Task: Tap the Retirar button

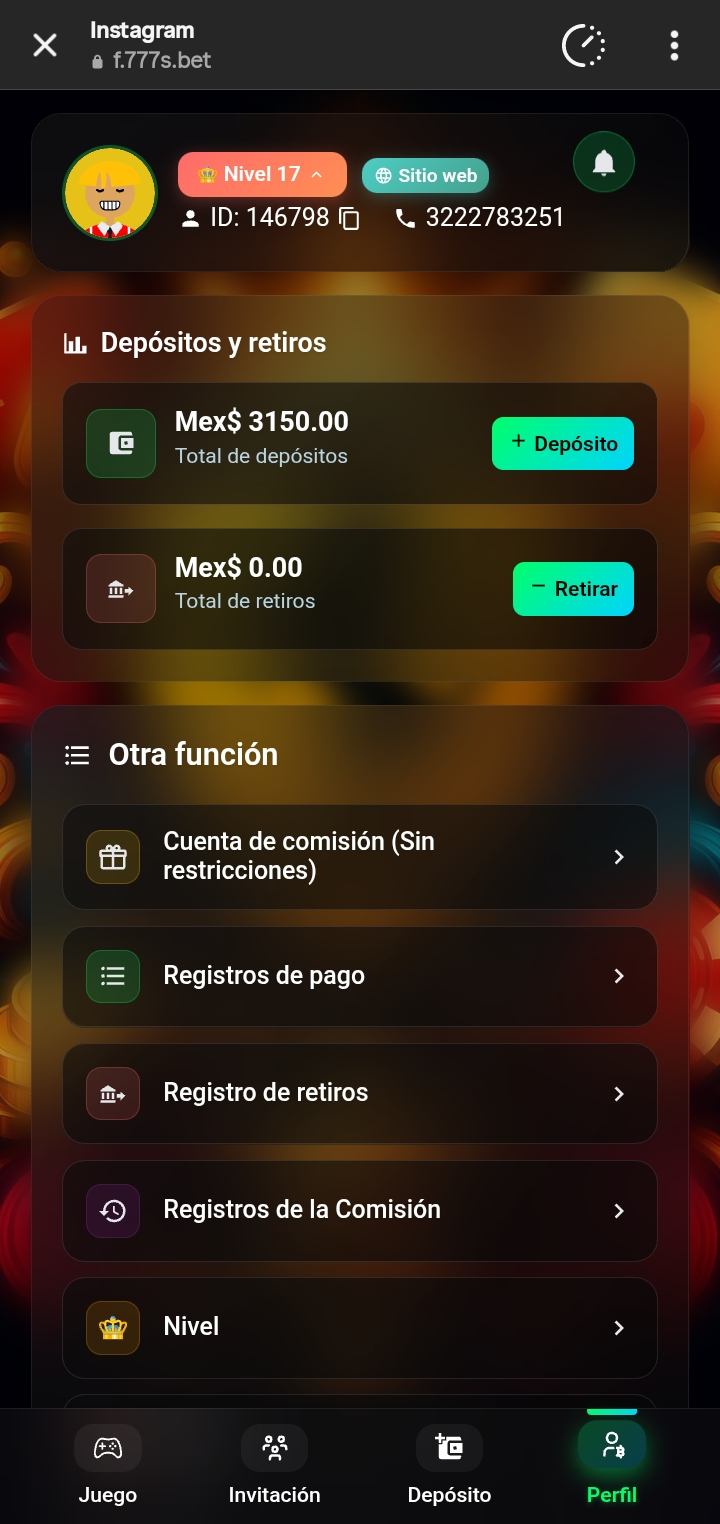Action: [x=573, y=589]
